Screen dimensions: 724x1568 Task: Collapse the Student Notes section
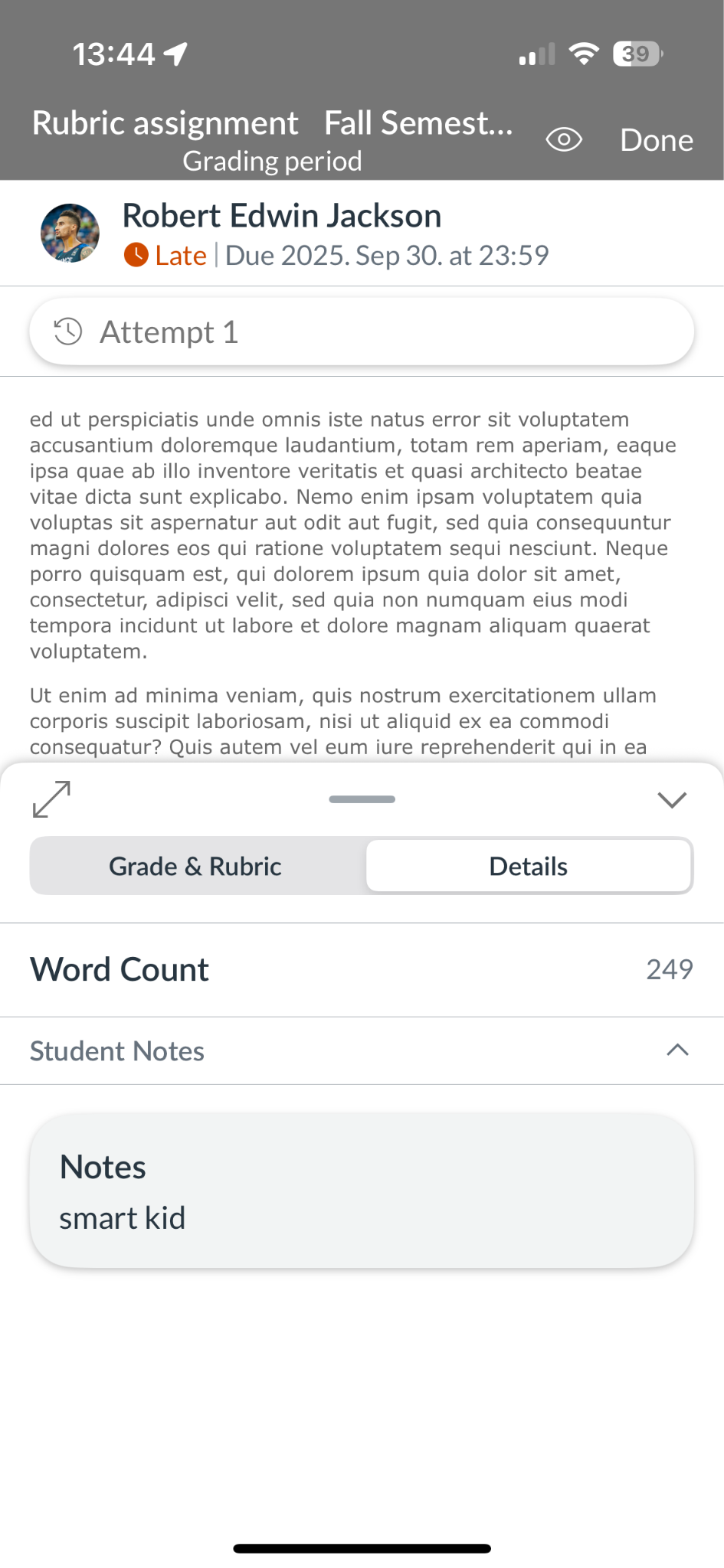click(677, 1050)
